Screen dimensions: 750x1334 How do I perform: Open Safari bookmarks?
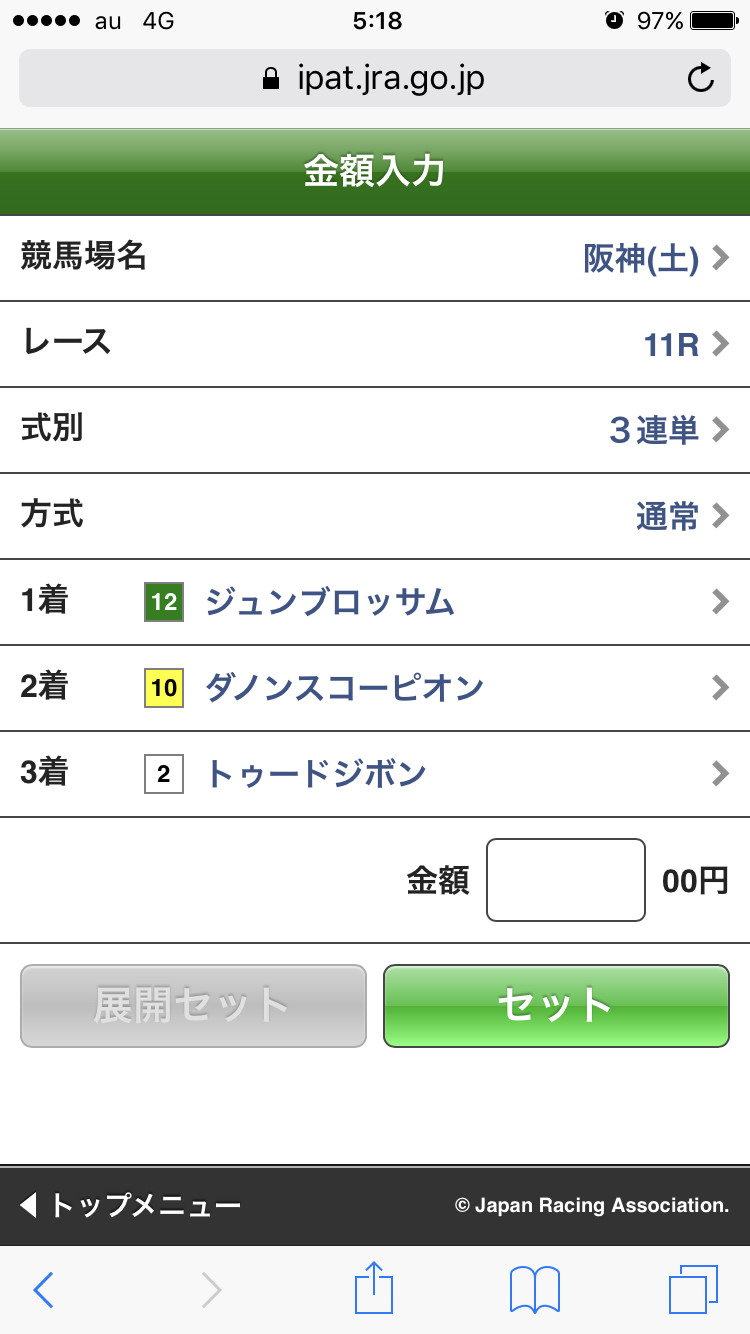click(534, 1290)
